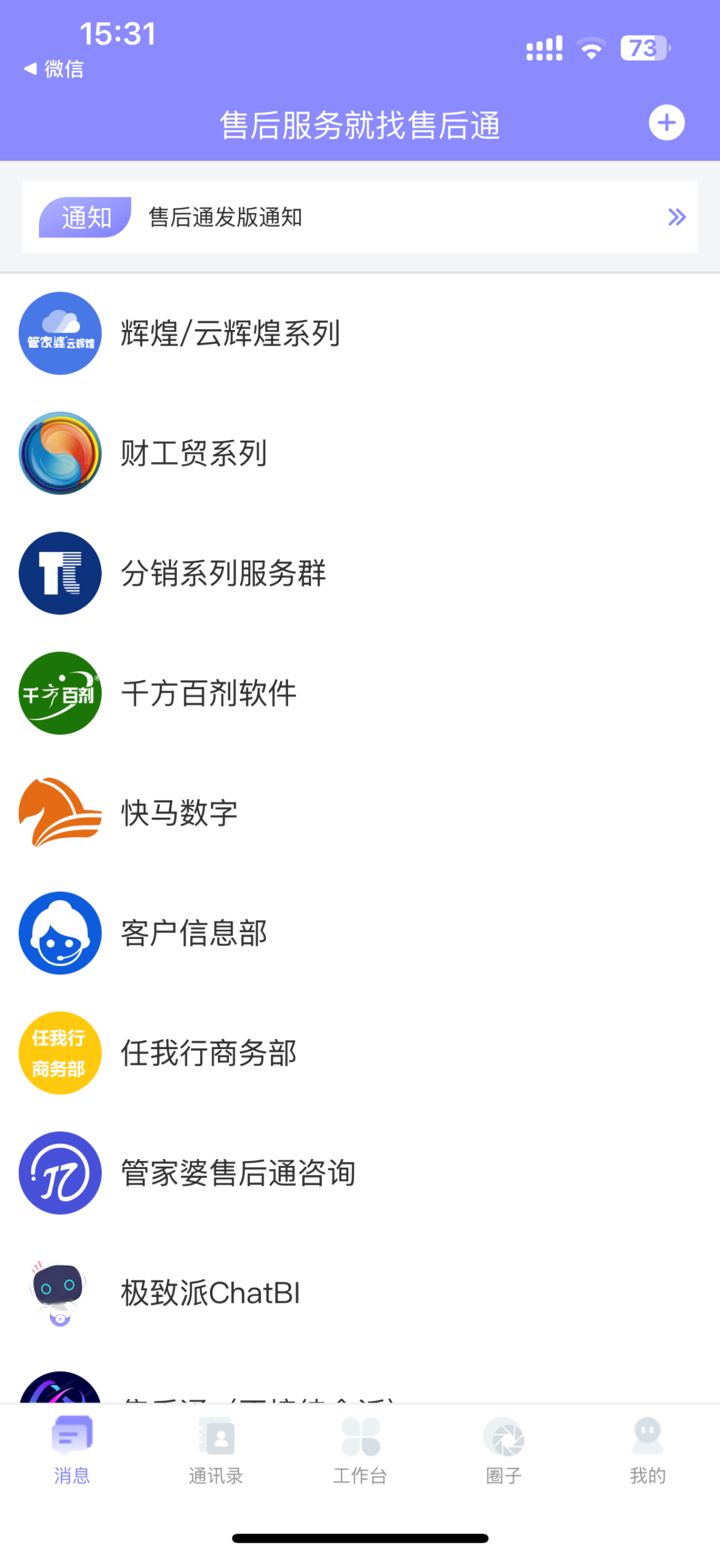Switch to the 工作台 tab

click(x=360, y=1450)
